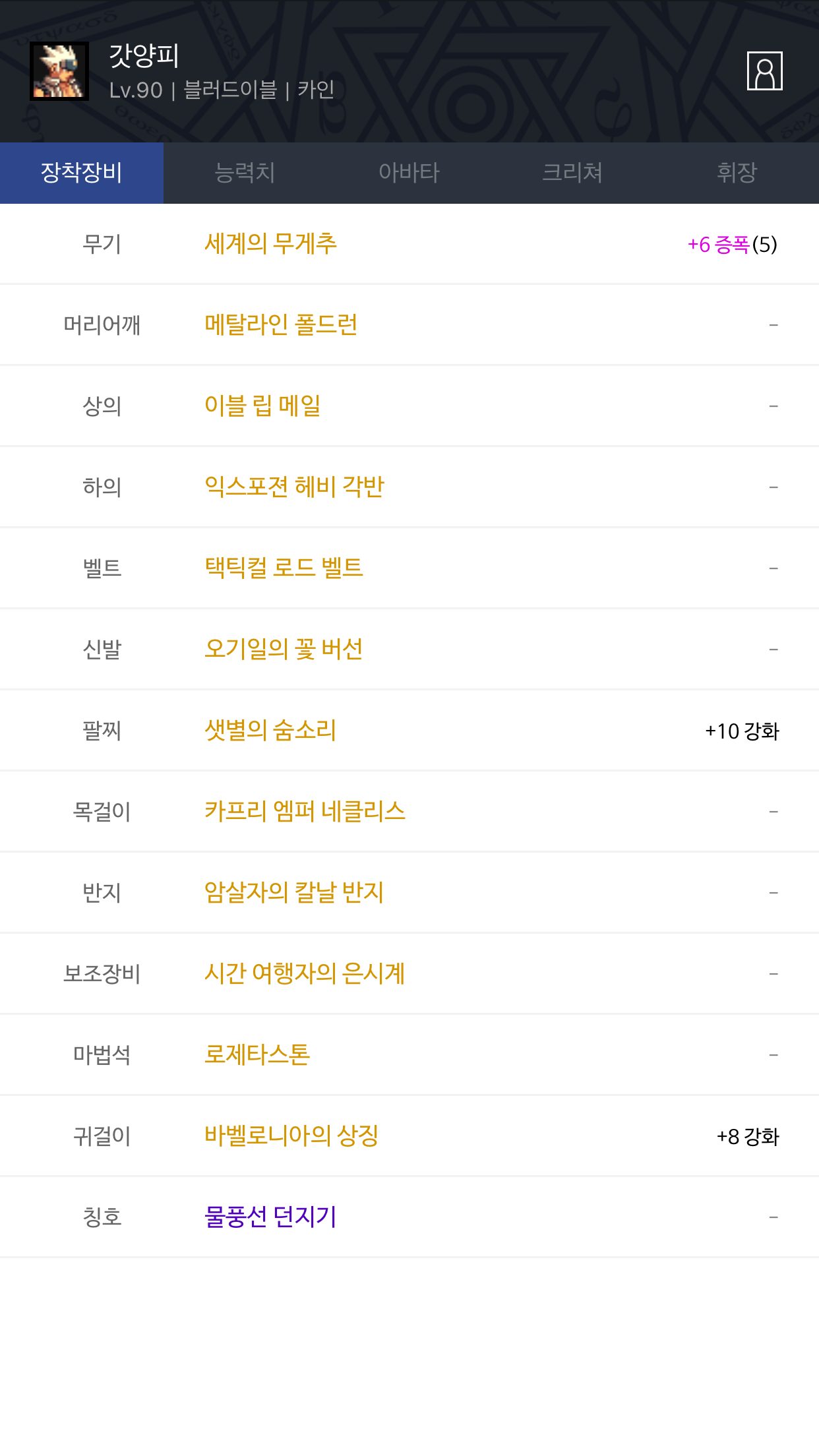
Task: View necklace 카프리 엠퍼 네클리스
Action: [305, 812]
